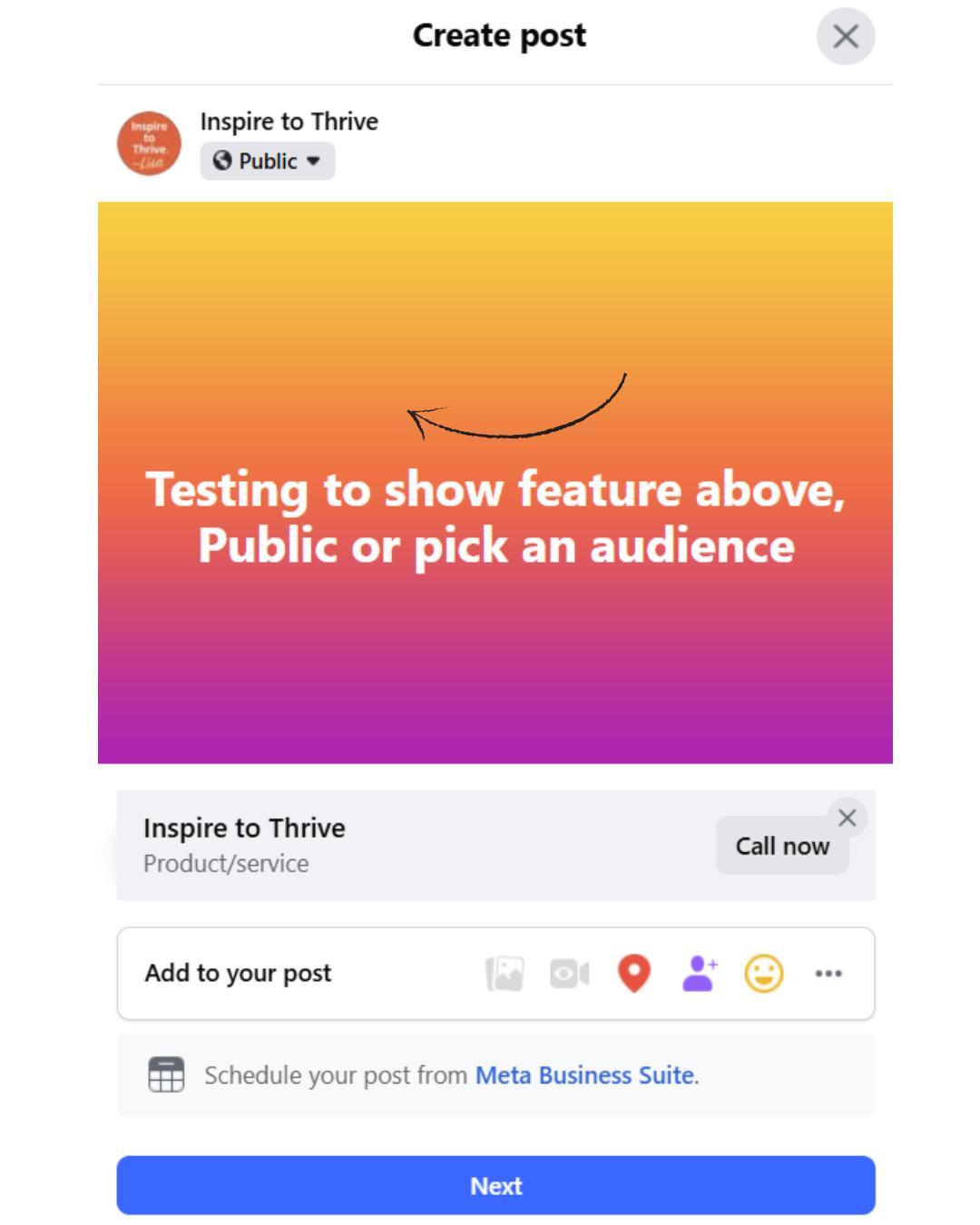The image size is (980, 1225).
Task: Add a photo to the post
Action: 505,973
